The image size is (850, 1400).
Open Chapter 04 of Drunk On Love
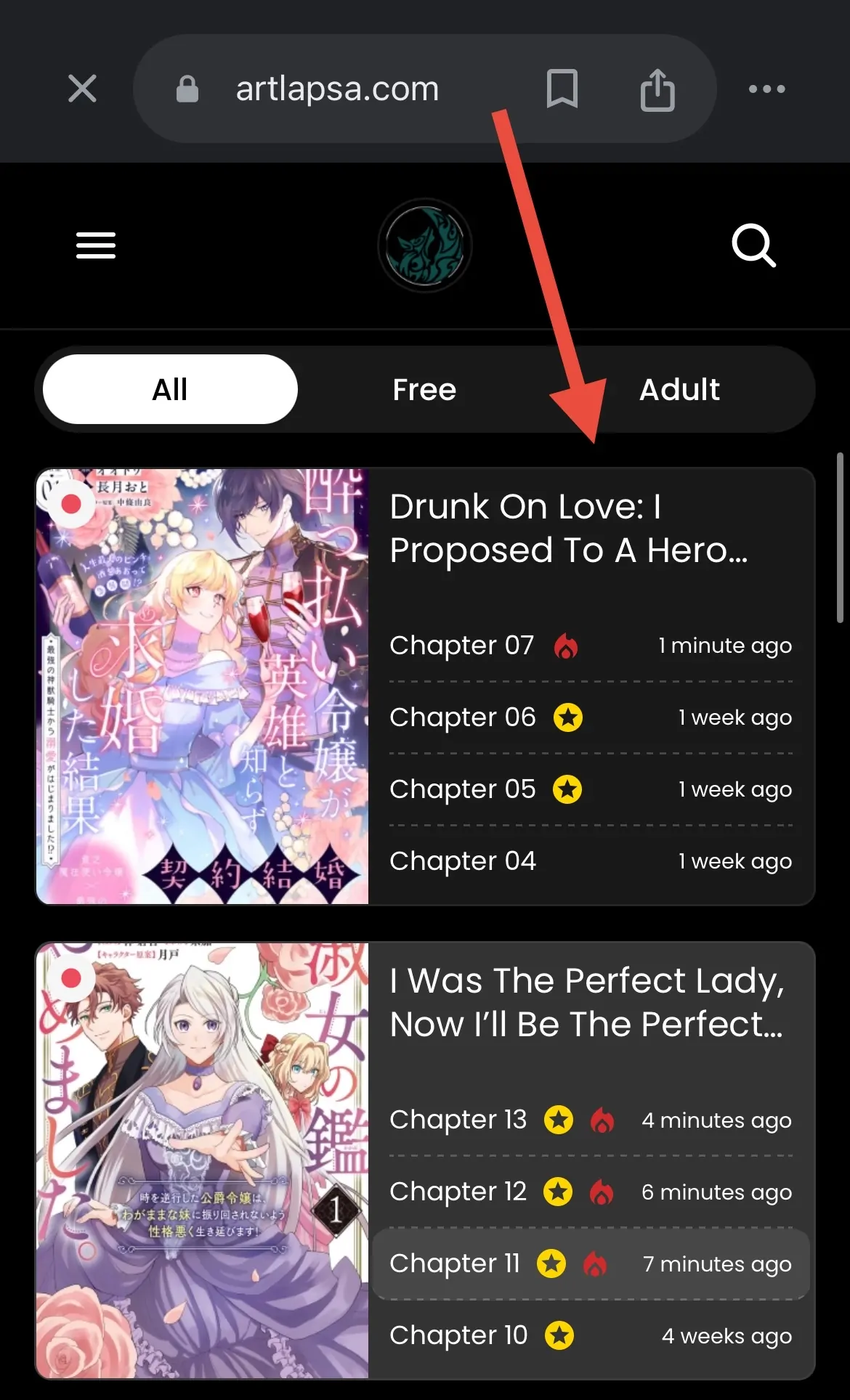pos(463,861)
